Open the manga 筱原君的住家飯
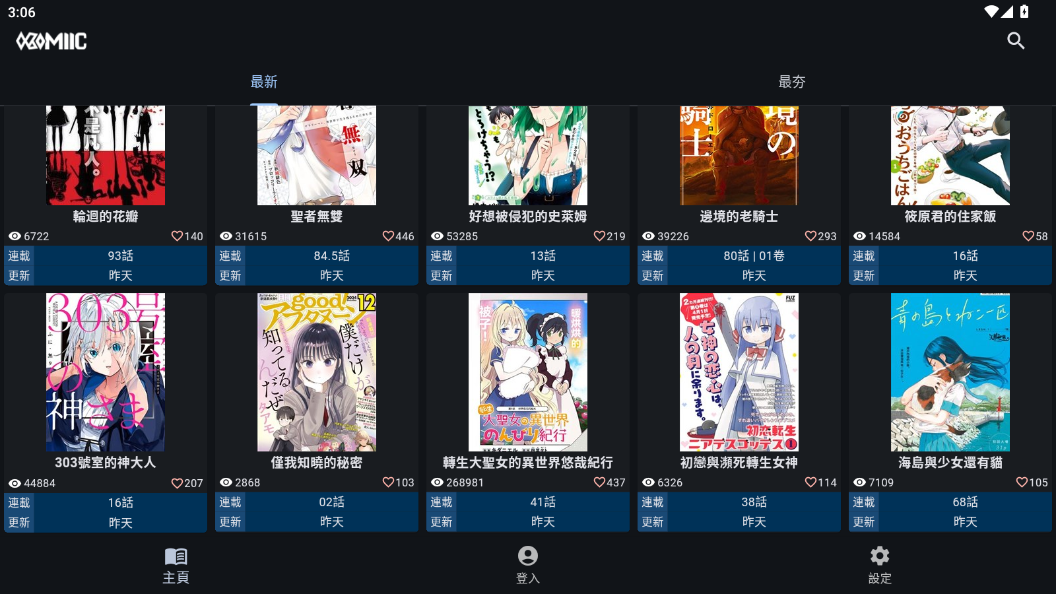Screen dimensions: 1056x594 pos(950,160)
